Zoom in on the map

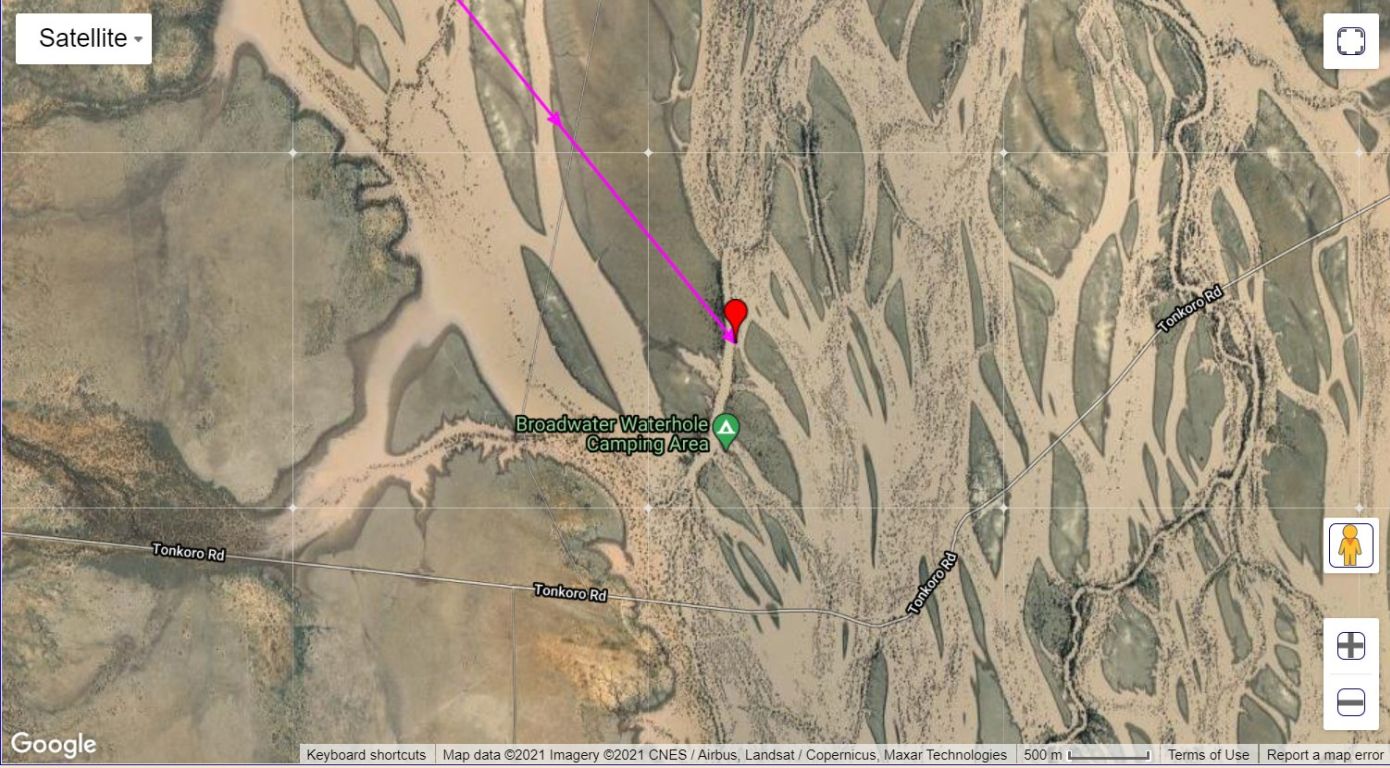coord(1350,646)
